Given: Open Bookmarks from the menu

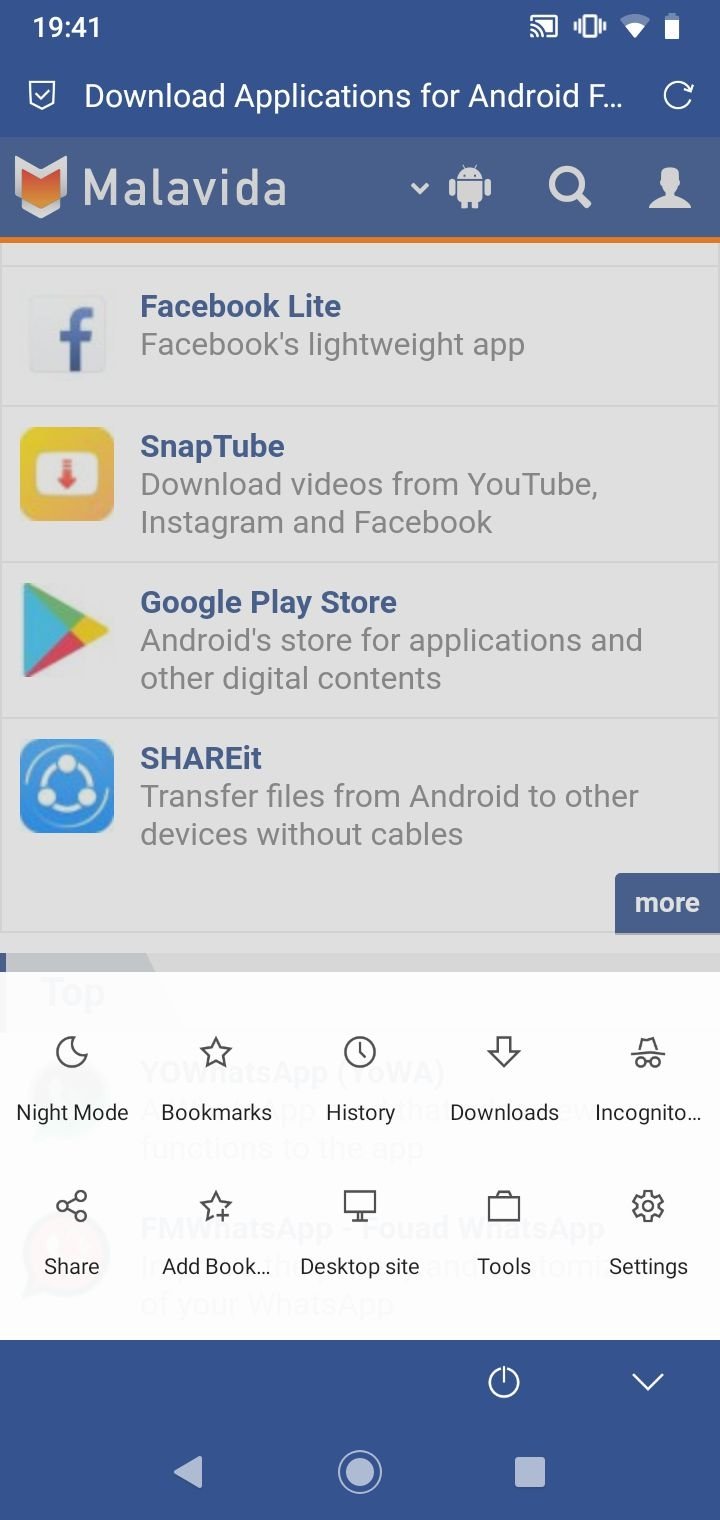Looking at the screenshot, I should point(216,1079).
